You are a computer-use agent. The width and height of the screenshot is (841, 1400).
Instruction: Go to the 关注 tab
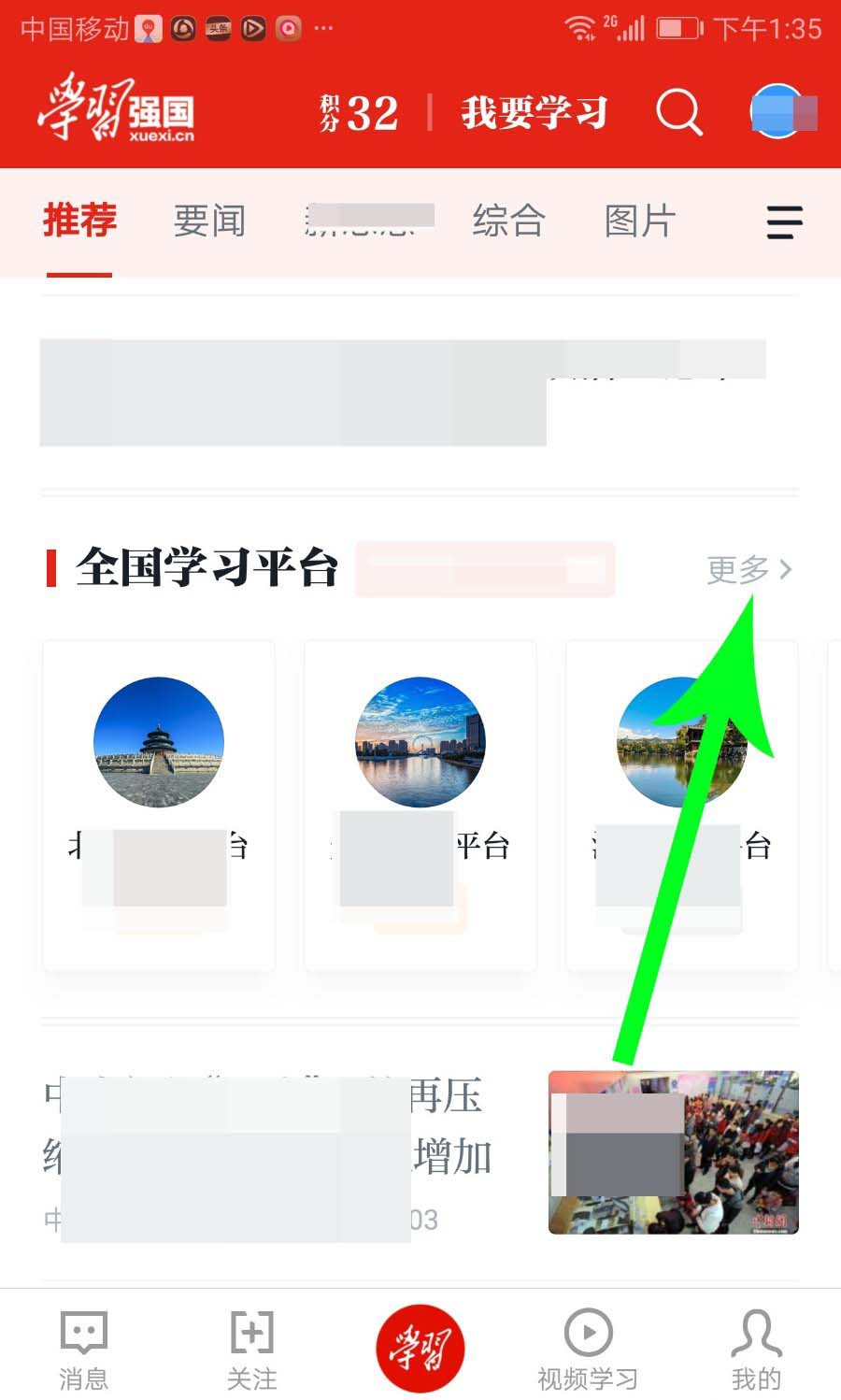pyautogui.click(x=251, y=1349)
